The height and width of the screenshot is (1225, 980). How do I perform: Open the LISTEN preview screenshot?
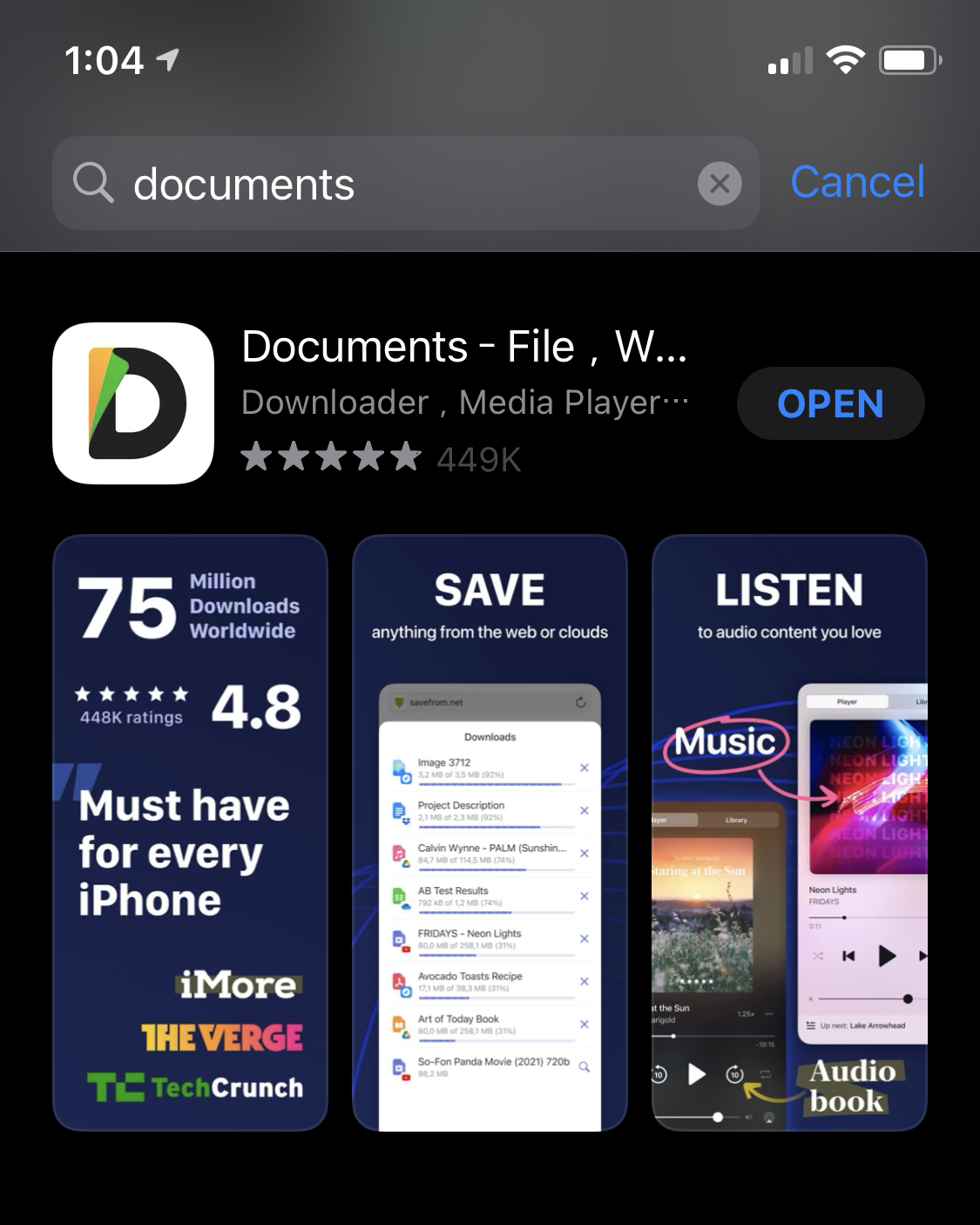click(789, 832)
